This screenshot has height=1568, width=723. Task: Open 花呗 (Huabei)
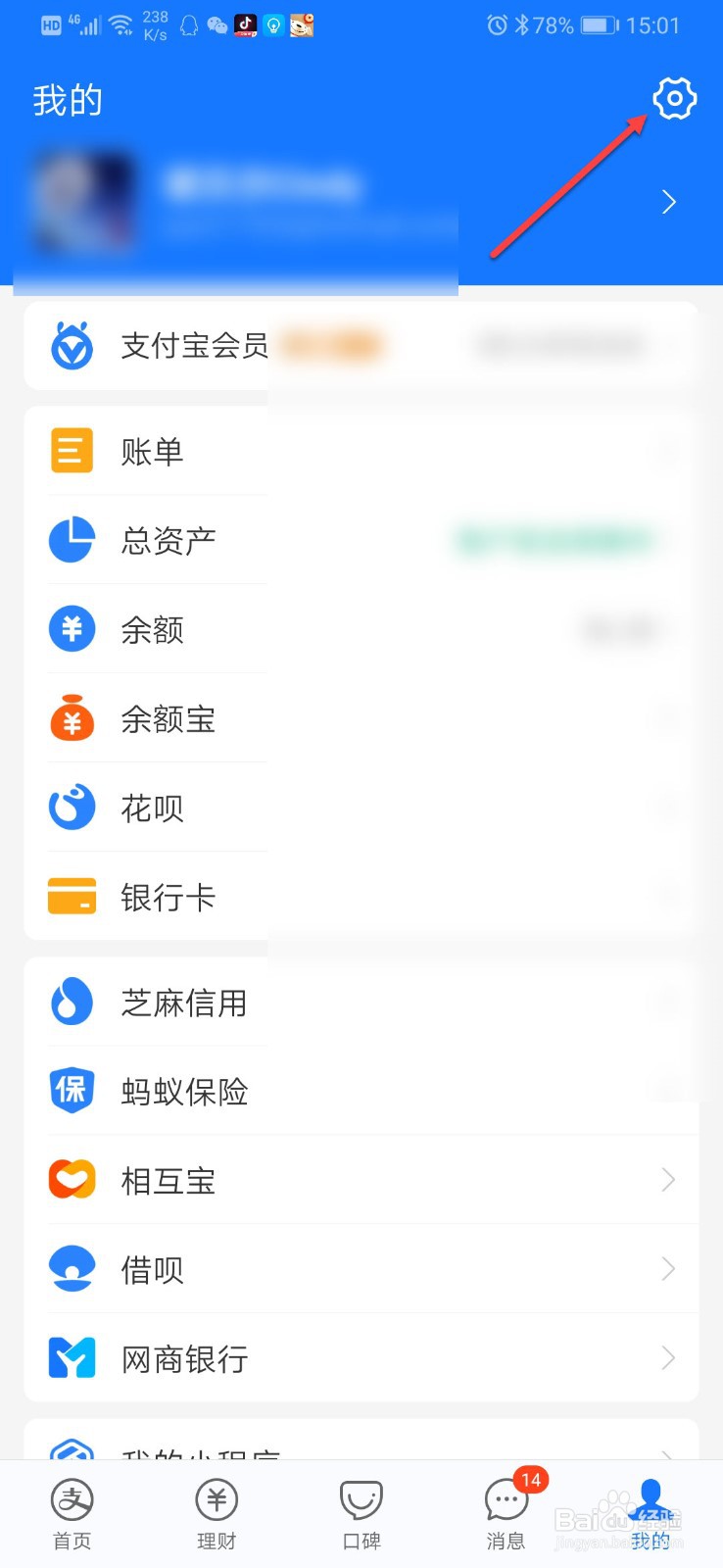click(150, 808)
